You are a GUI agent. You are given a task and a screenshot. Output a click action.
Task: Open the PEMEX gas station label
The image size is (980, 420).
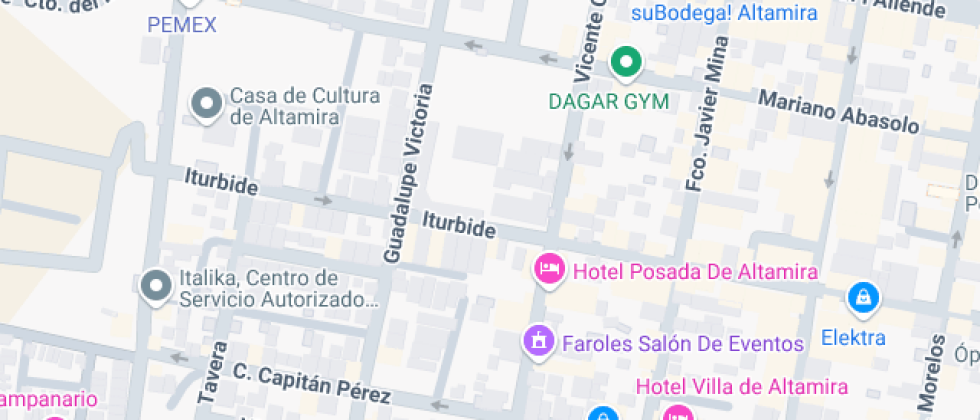181,25
